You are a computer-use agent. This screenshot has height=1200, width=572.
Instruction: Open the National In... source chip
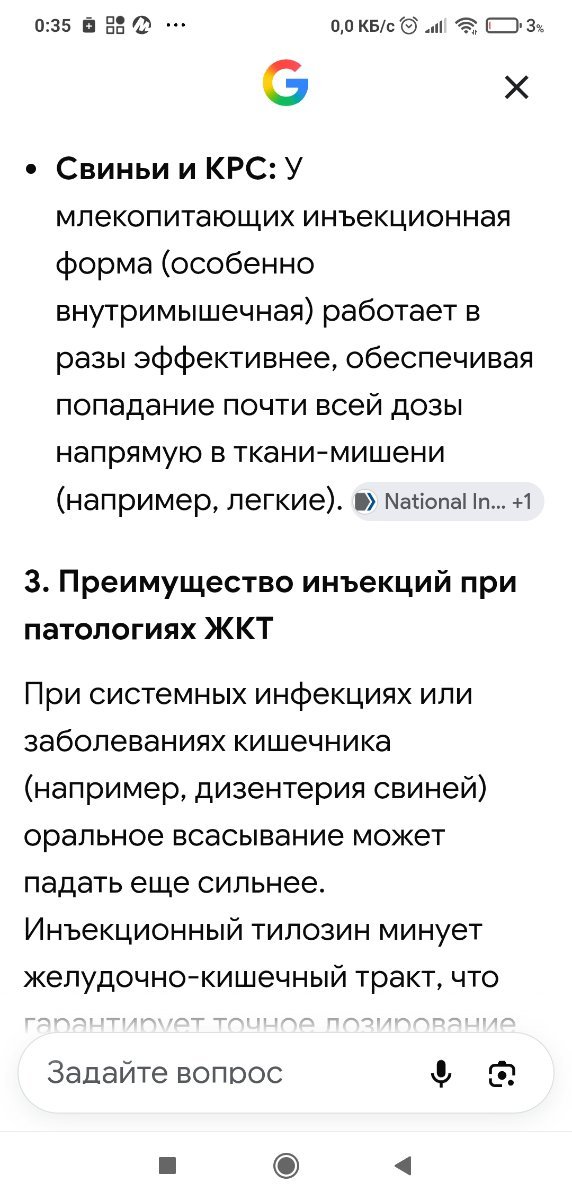pyautogui.click(x=447, y=502)
